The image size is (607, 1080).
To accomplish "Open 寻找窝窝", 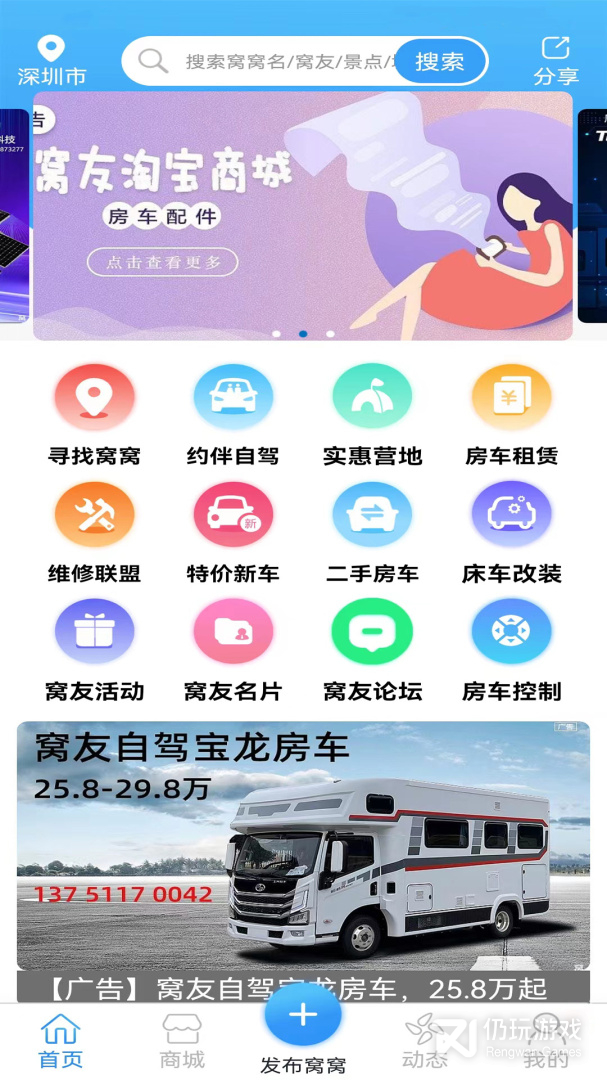I will 94,415.
